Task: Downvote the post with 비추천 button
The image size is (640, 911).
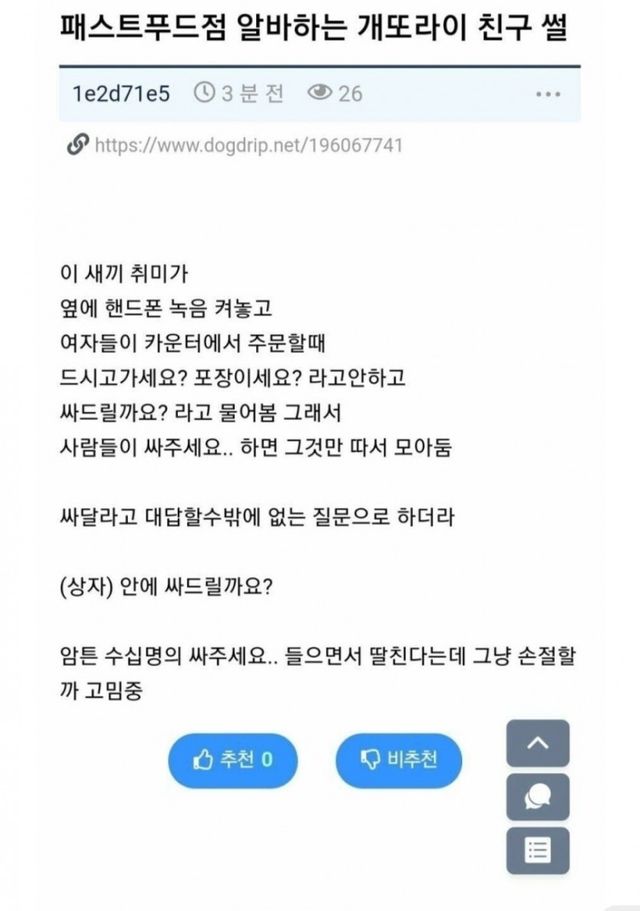Action: pyautogui.click(x=399, y=761)
